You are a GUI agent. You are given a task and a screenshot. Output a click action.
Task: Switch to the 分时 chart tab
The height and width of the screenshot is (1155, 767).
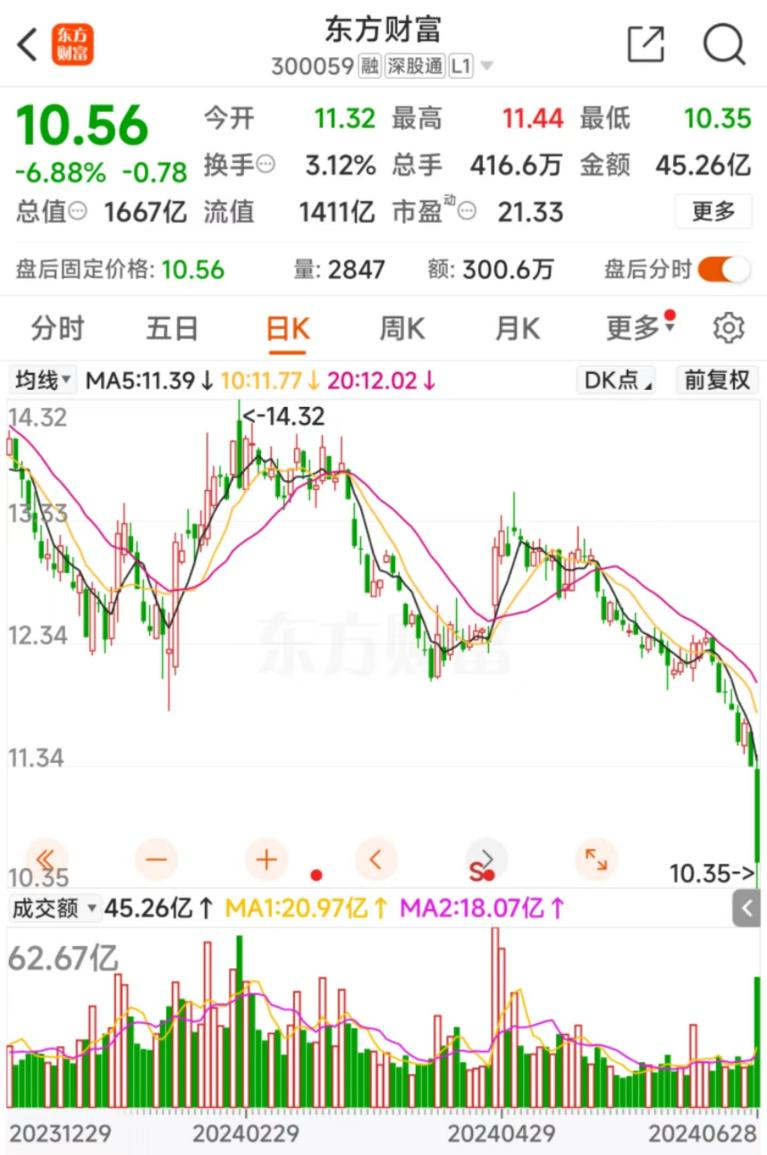pyautogui.click(x=57, y=328)
